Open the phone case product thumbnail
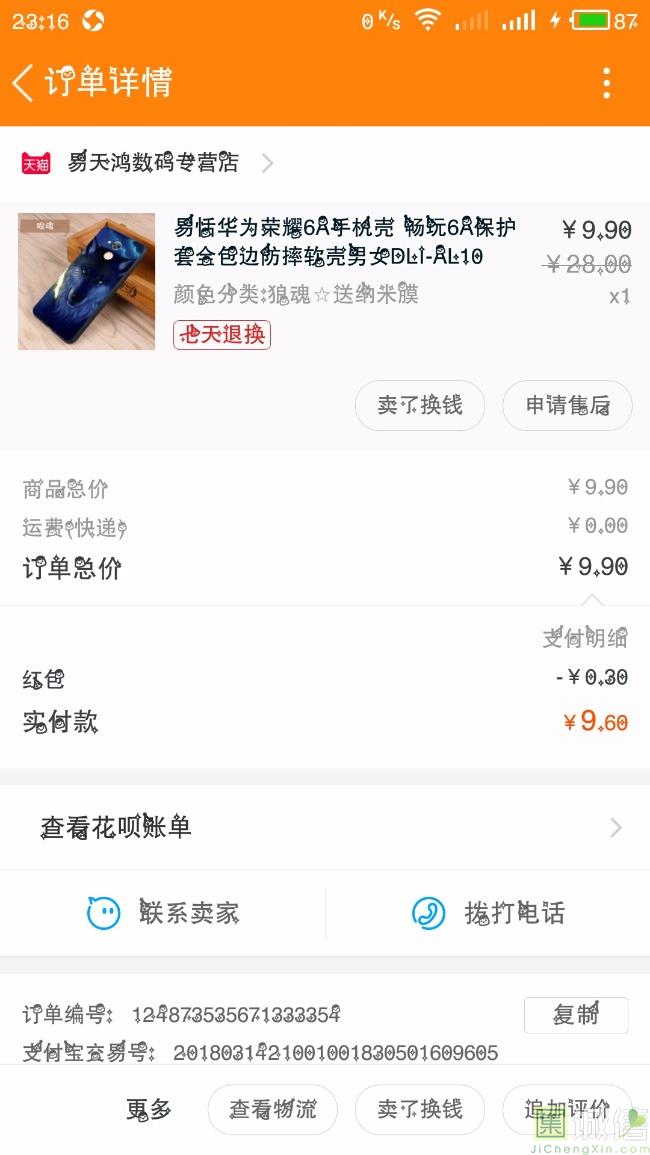The image size is (650, 1155). point(87,281)
